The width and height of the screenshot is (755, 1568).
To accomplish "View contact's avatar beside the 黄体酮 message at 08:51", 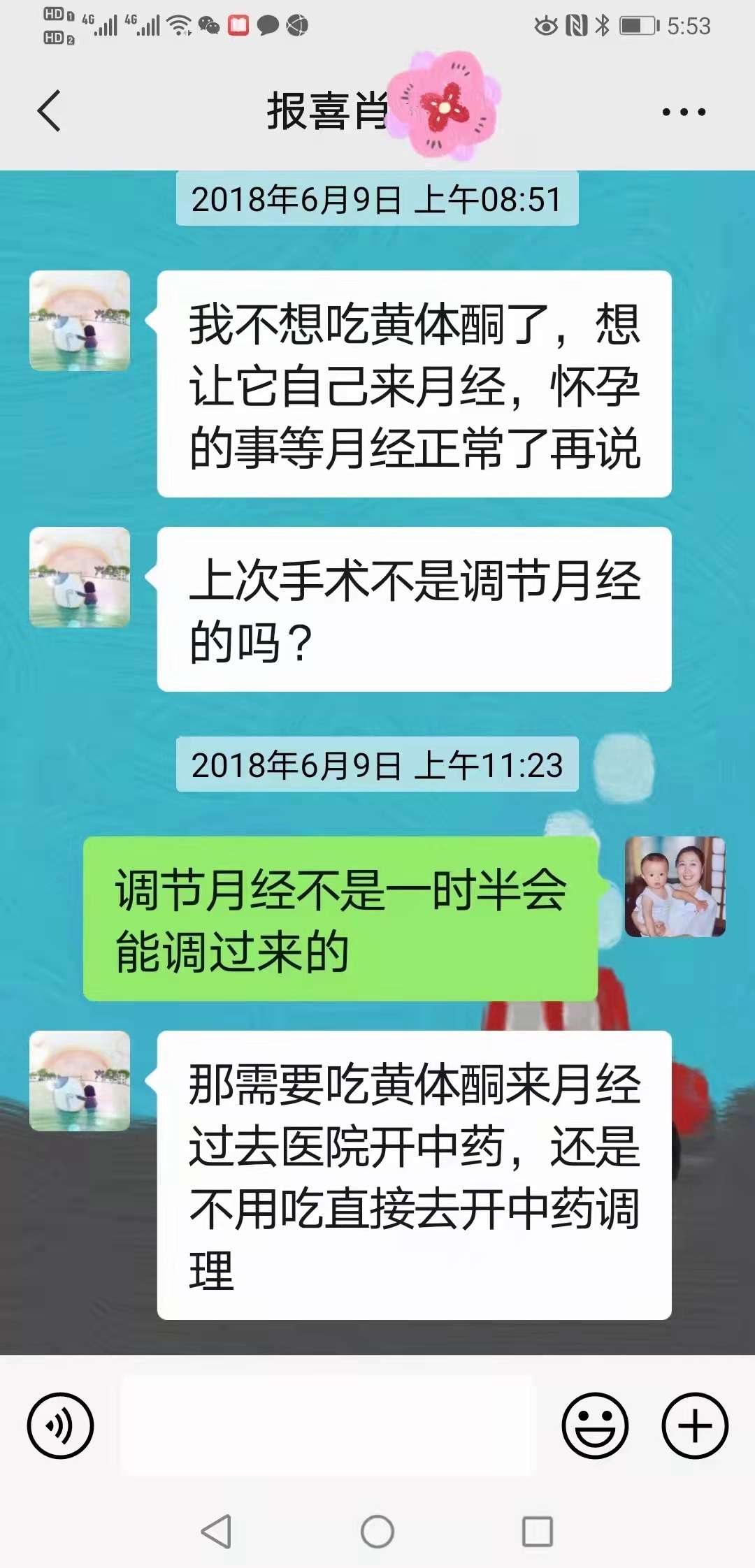I will point(80,321).
